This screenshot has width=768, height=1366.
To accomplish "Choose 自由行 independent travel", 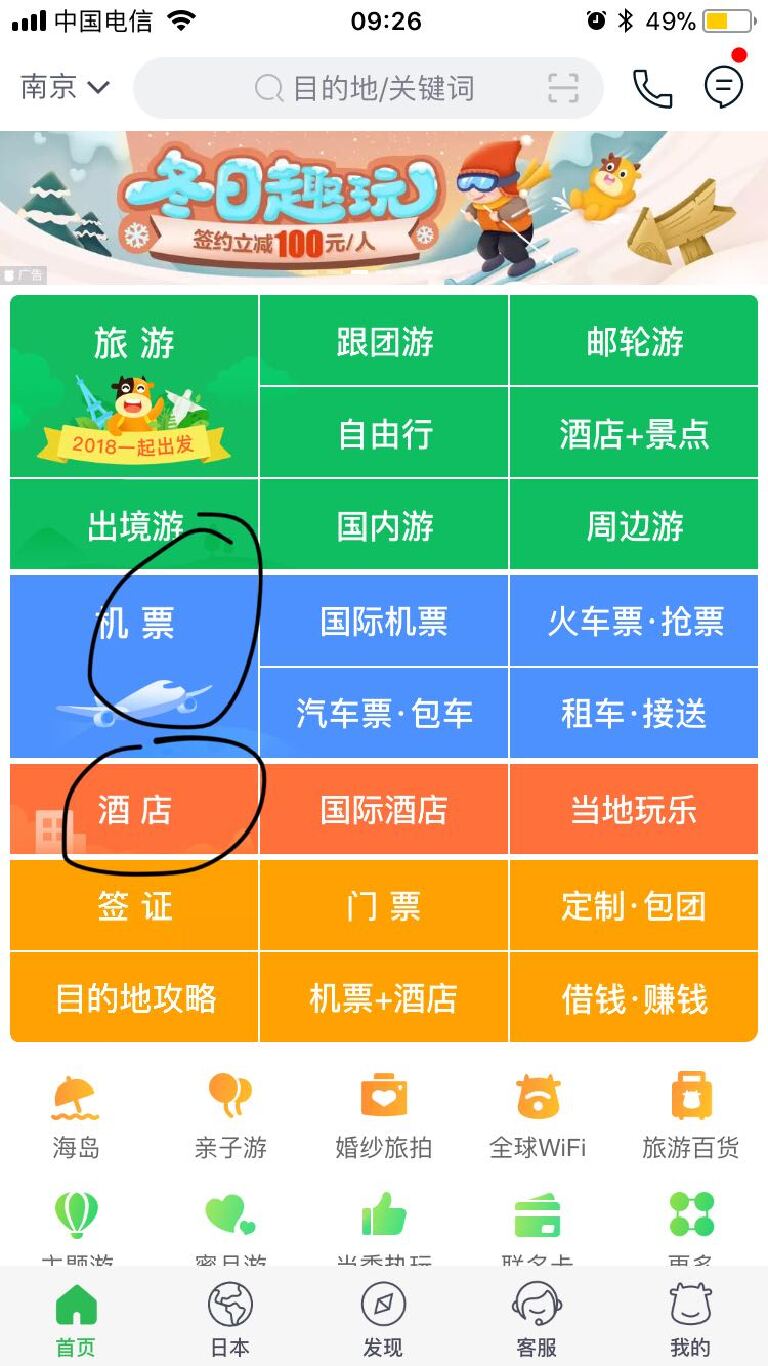I will [384, 434].
